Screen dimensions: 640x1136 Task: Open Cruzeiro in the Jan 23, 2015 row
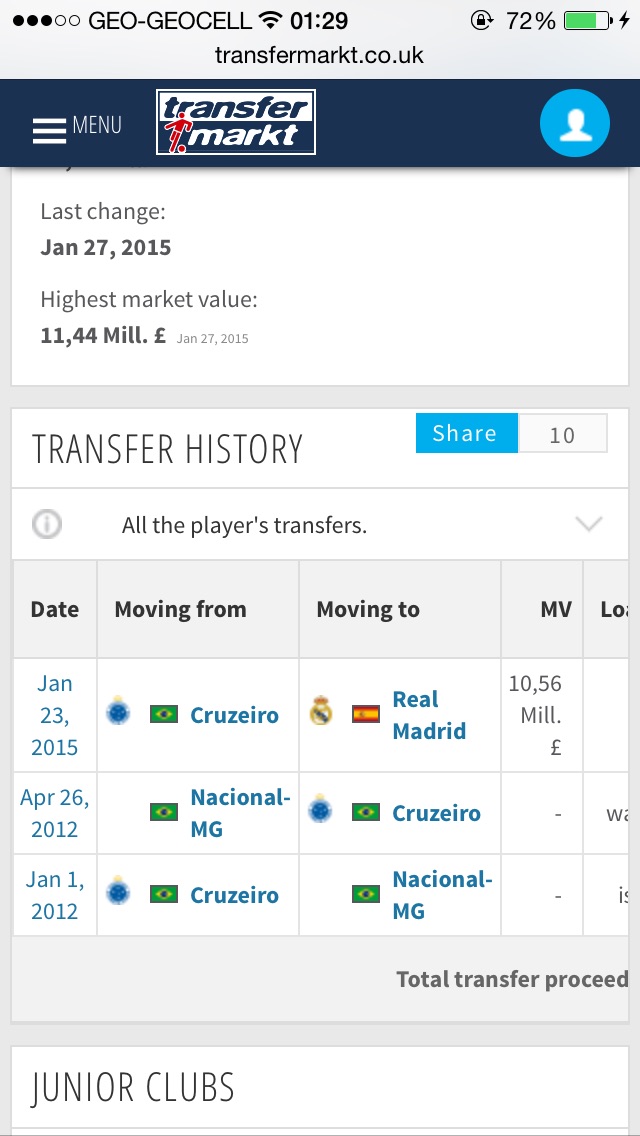click(x=234, y=715)
